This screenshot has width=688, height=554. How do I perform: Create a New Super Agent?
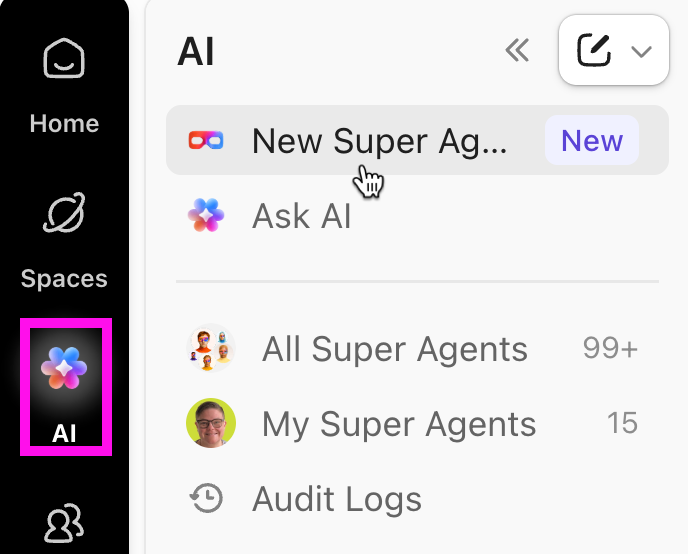(380, 141)
